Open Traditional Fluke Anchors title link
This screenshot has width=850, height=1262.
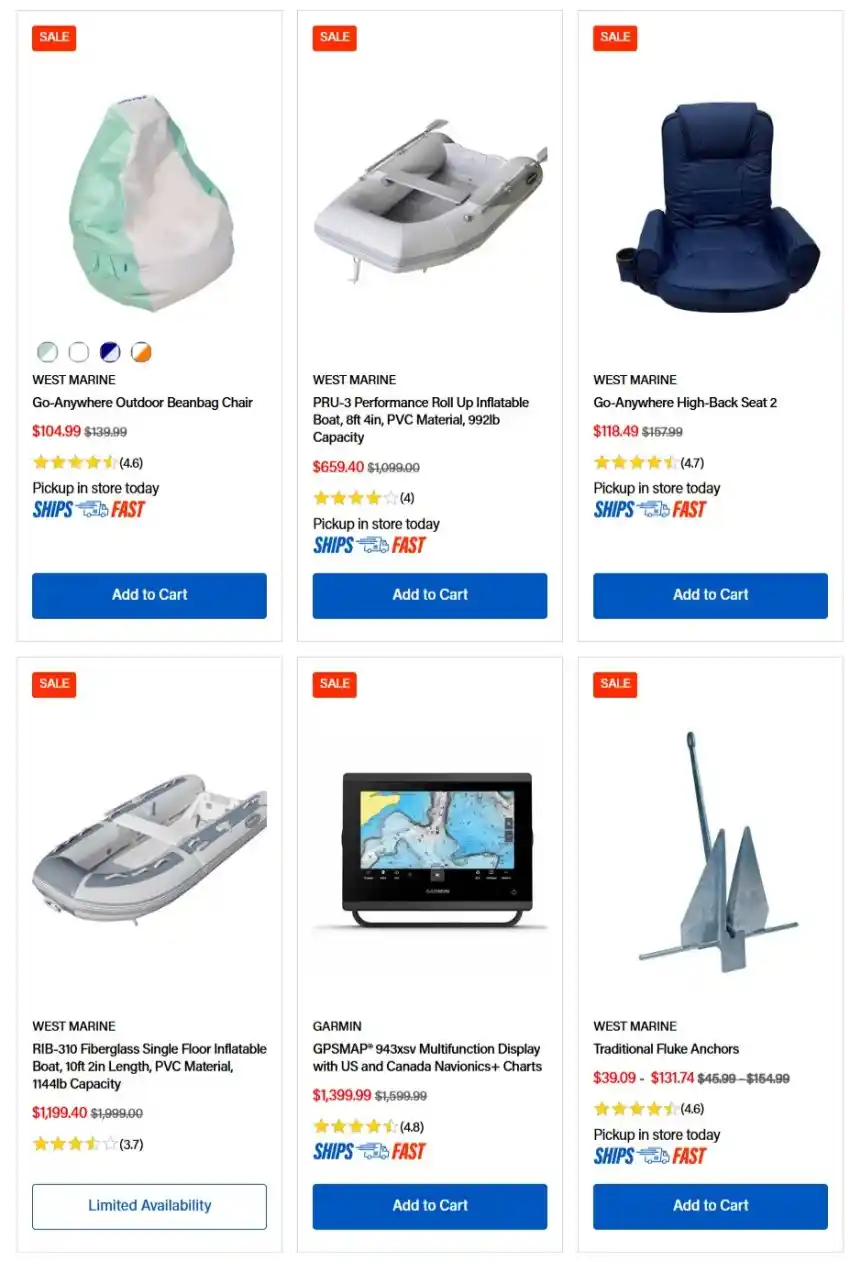click(x=666, y=1049)
